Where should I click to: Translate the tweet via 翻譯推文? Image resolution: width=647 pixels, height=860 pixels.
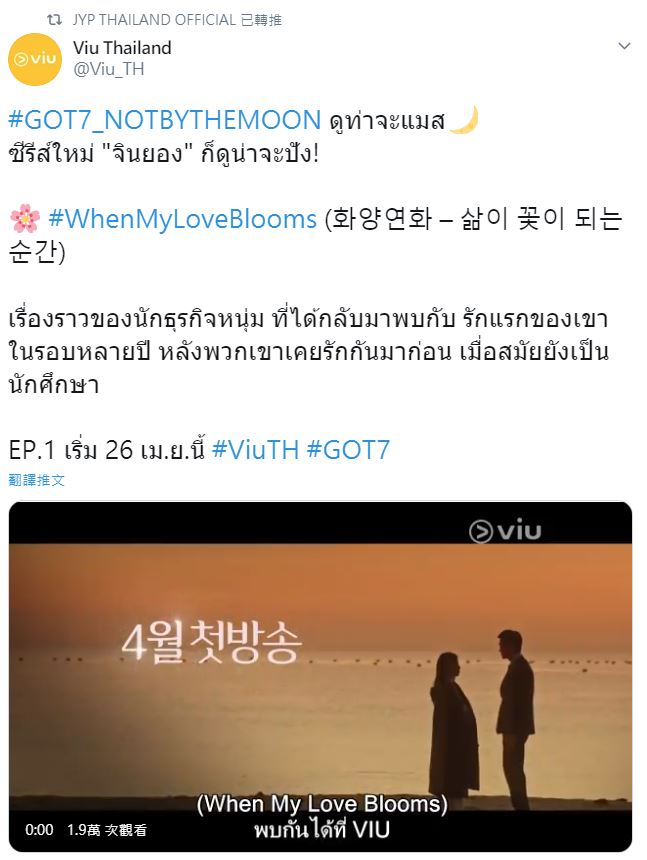pos(37,480)
